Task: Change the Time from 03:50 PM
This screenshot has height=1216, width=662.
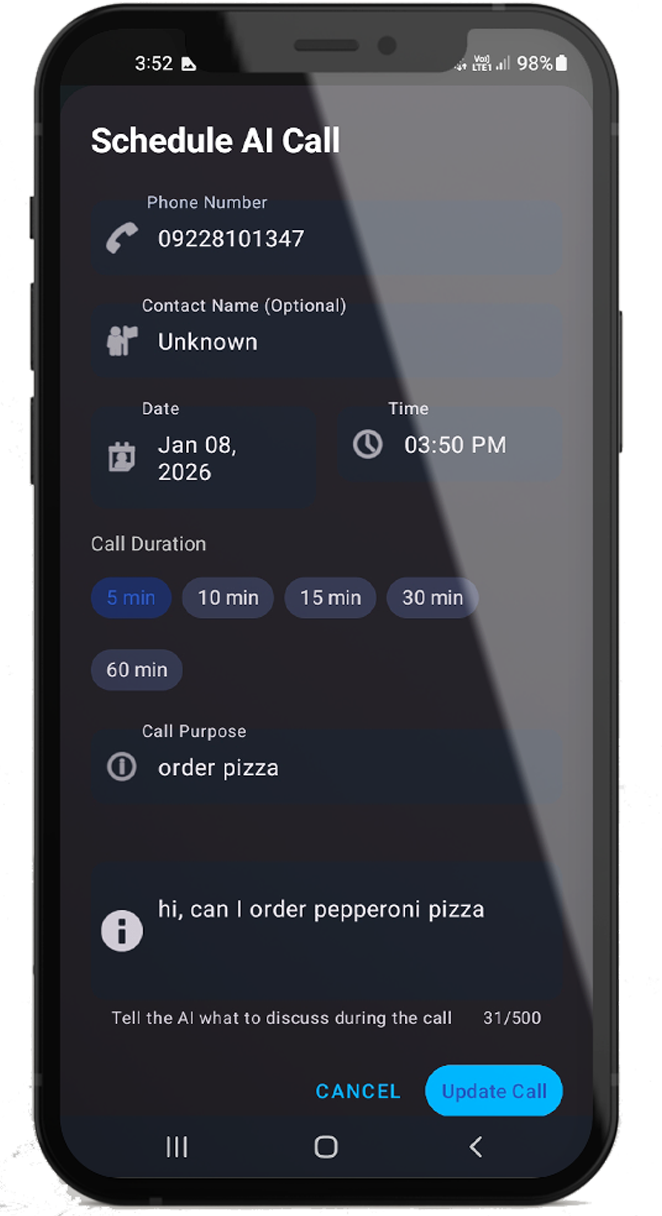Action: pos(454,445)
